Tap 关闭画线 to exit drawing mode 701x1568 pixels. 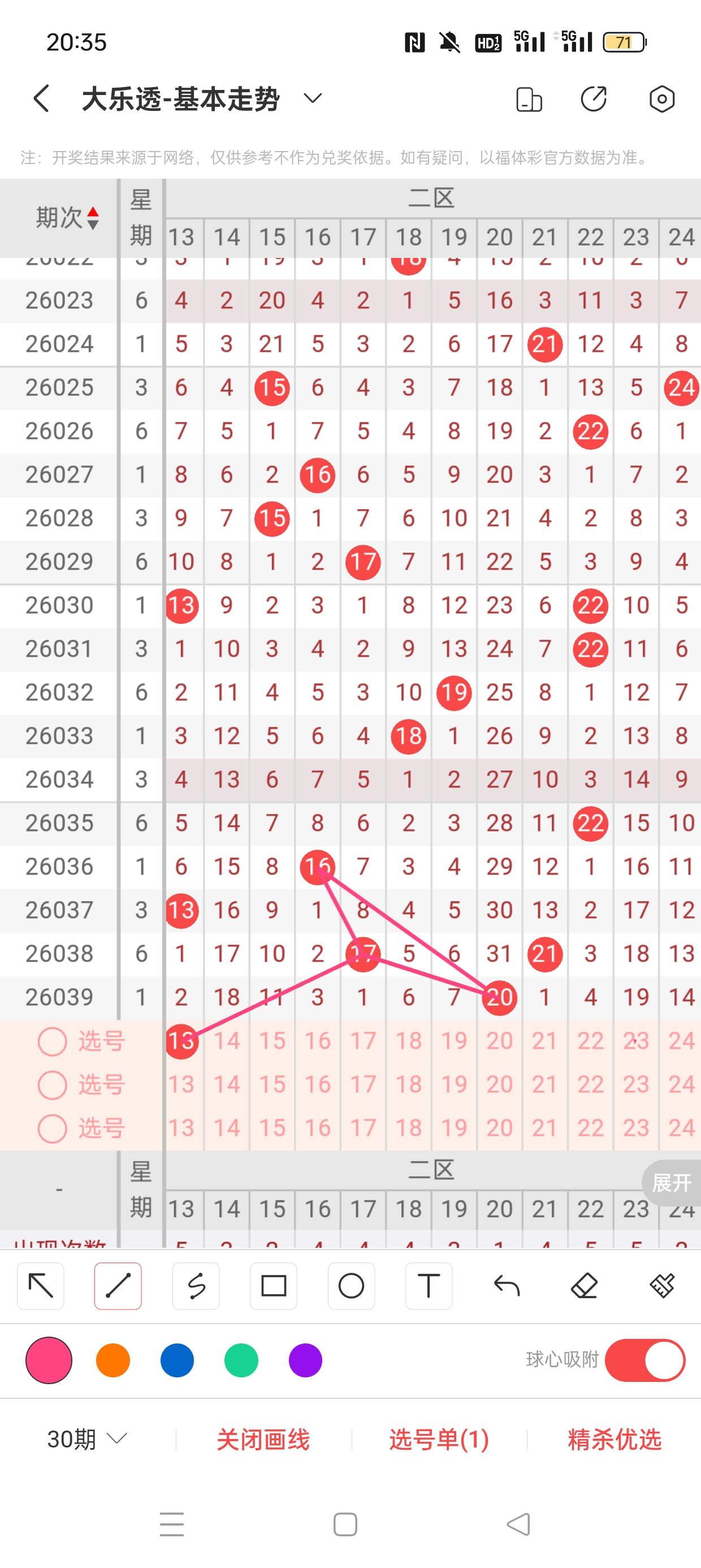pos(263,1439)
